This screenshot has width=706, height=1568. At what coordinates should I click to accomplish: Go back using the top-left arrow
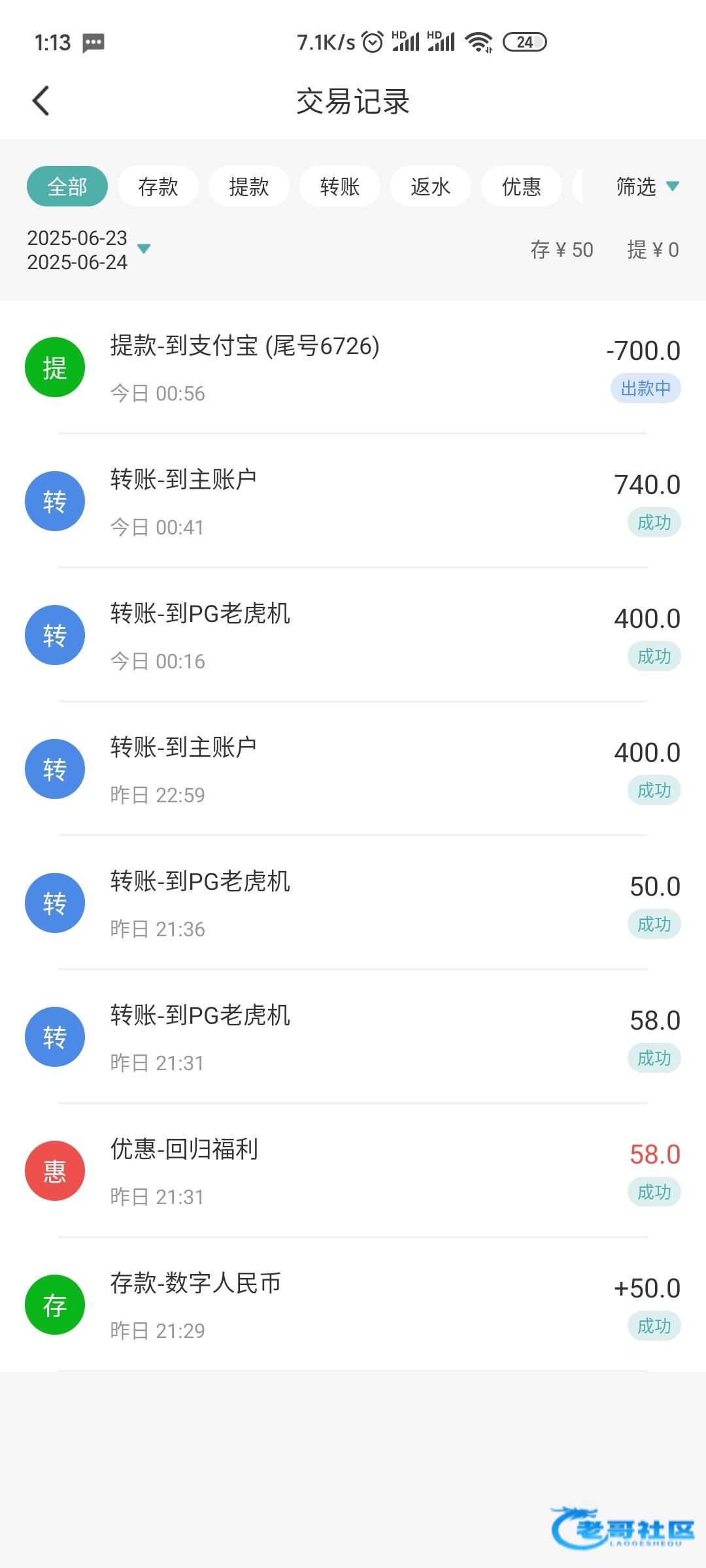coord(41,101)
